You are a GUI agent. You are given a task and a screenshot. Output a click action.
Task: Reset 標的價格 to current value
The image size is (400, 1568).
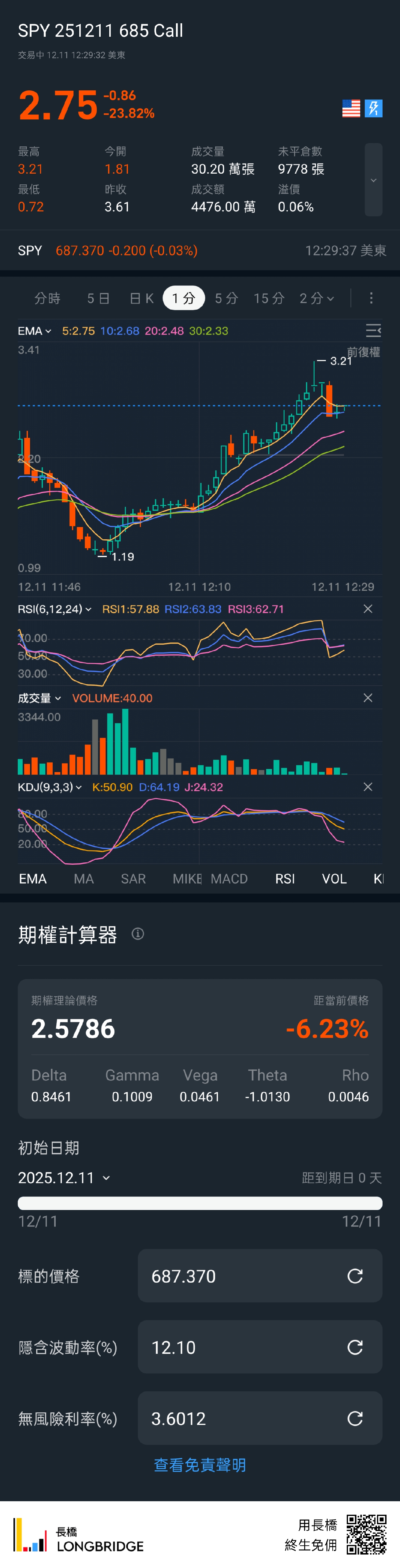[355, 1276]
